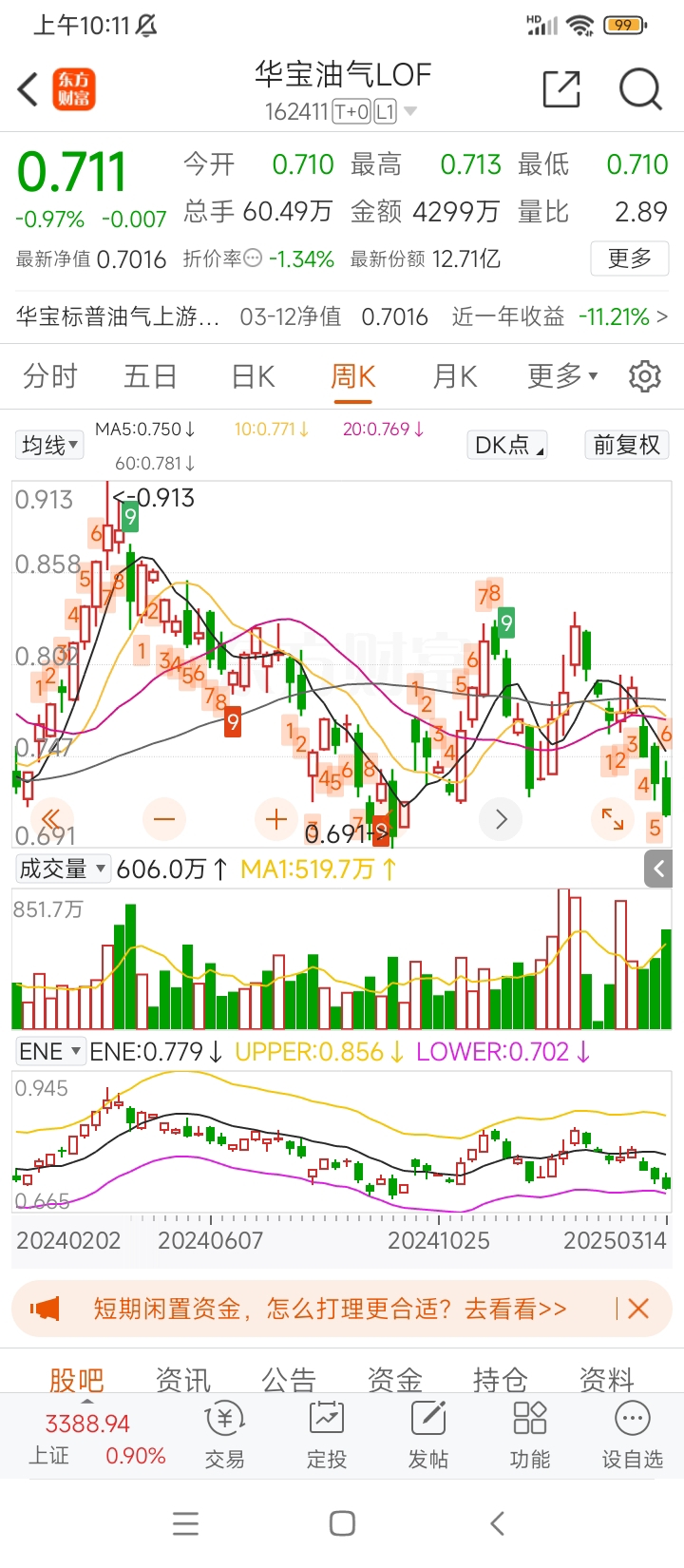Tap 更多 button for more quote data
Screen dimensions: 684x1568
630,258
